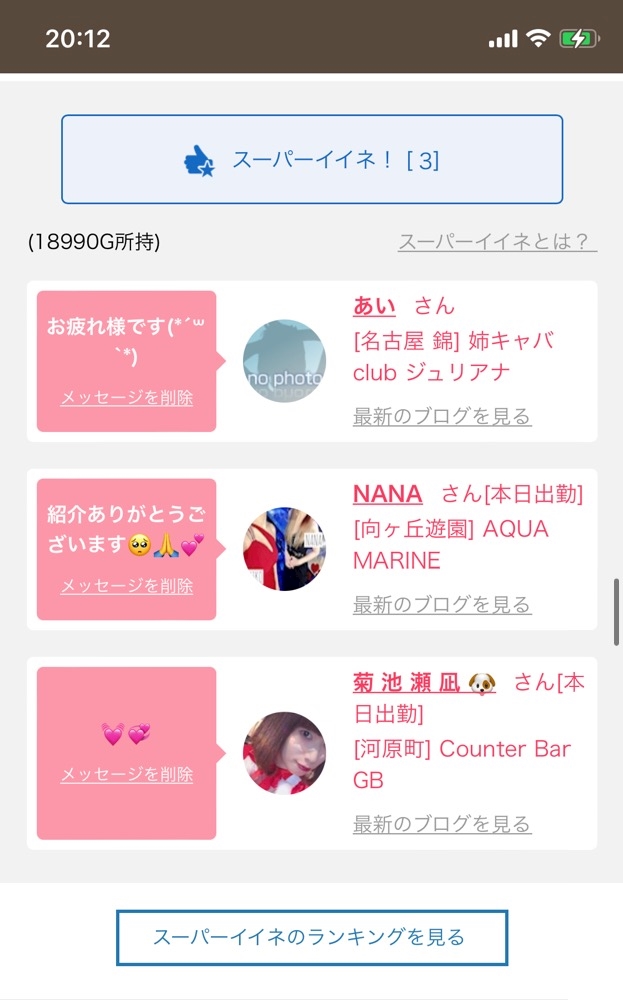Tap NANA's profile picture
Image resolution: width=623 pixels, height=1000 pixels.
click(284, 549)
